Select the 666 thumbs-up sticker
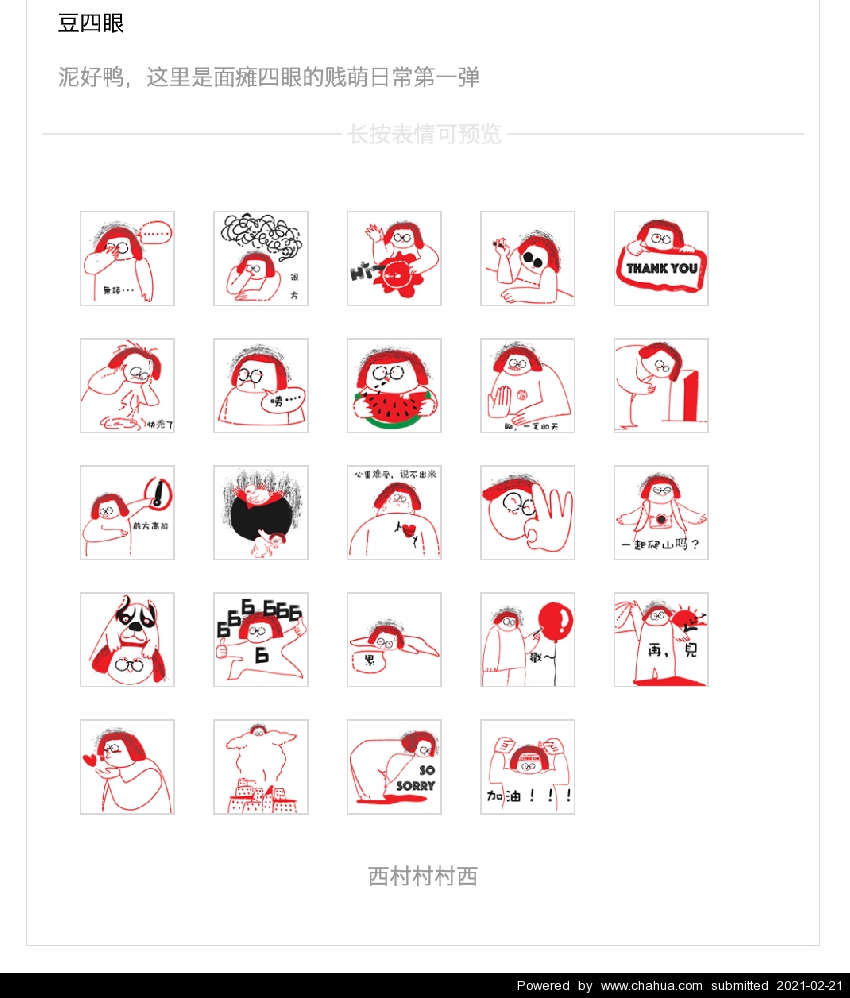850x998 pixels. tap(260, 639)
